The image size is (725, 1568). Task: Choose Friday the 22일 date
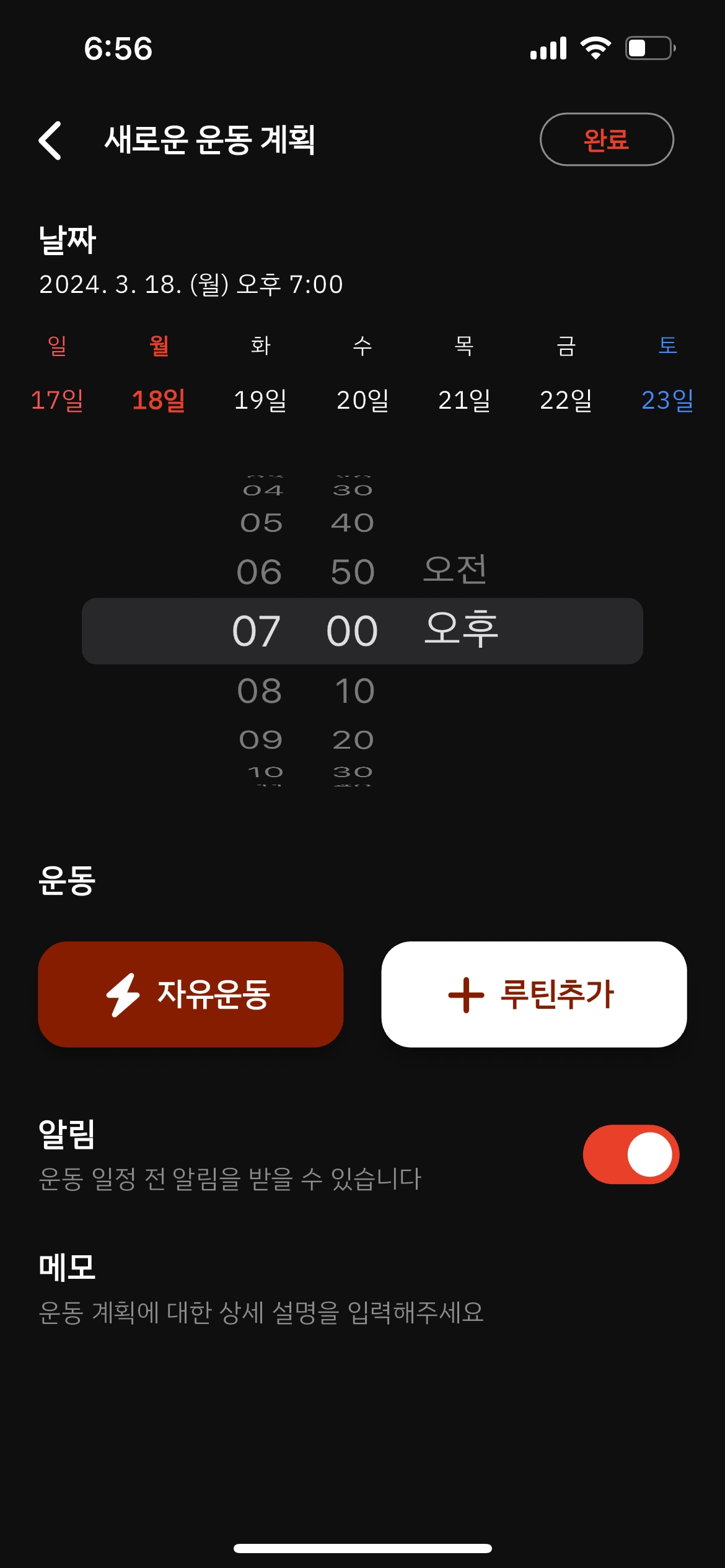pos(566,400)
